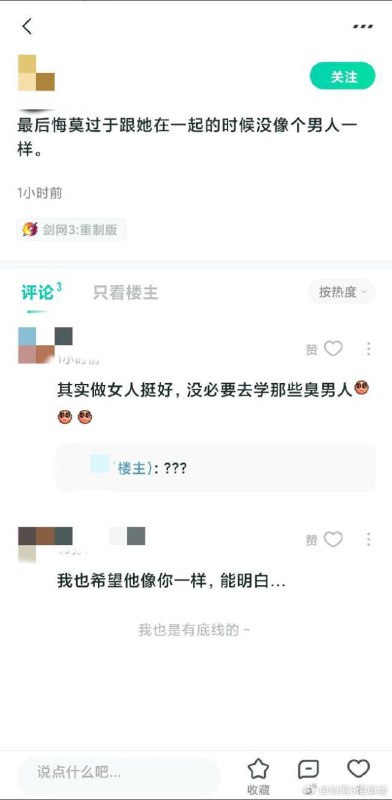Like the post with the bottom heart

point(358,769)
